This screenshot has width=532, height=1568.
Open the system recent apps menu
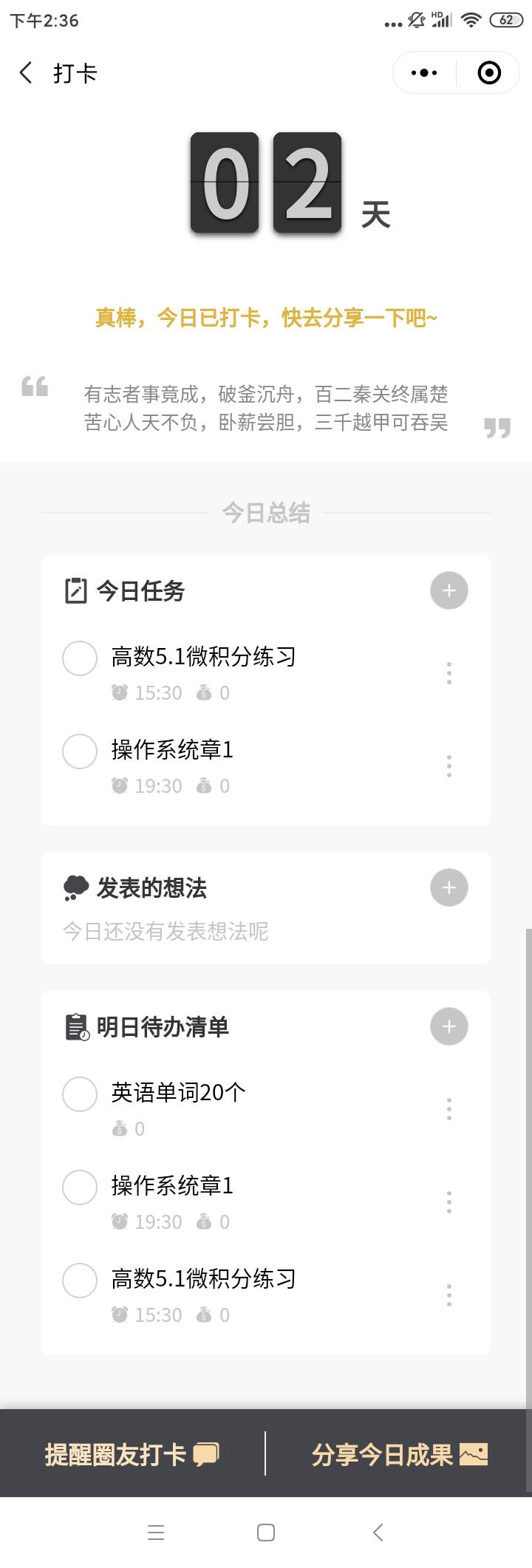tap(156, 1533)
